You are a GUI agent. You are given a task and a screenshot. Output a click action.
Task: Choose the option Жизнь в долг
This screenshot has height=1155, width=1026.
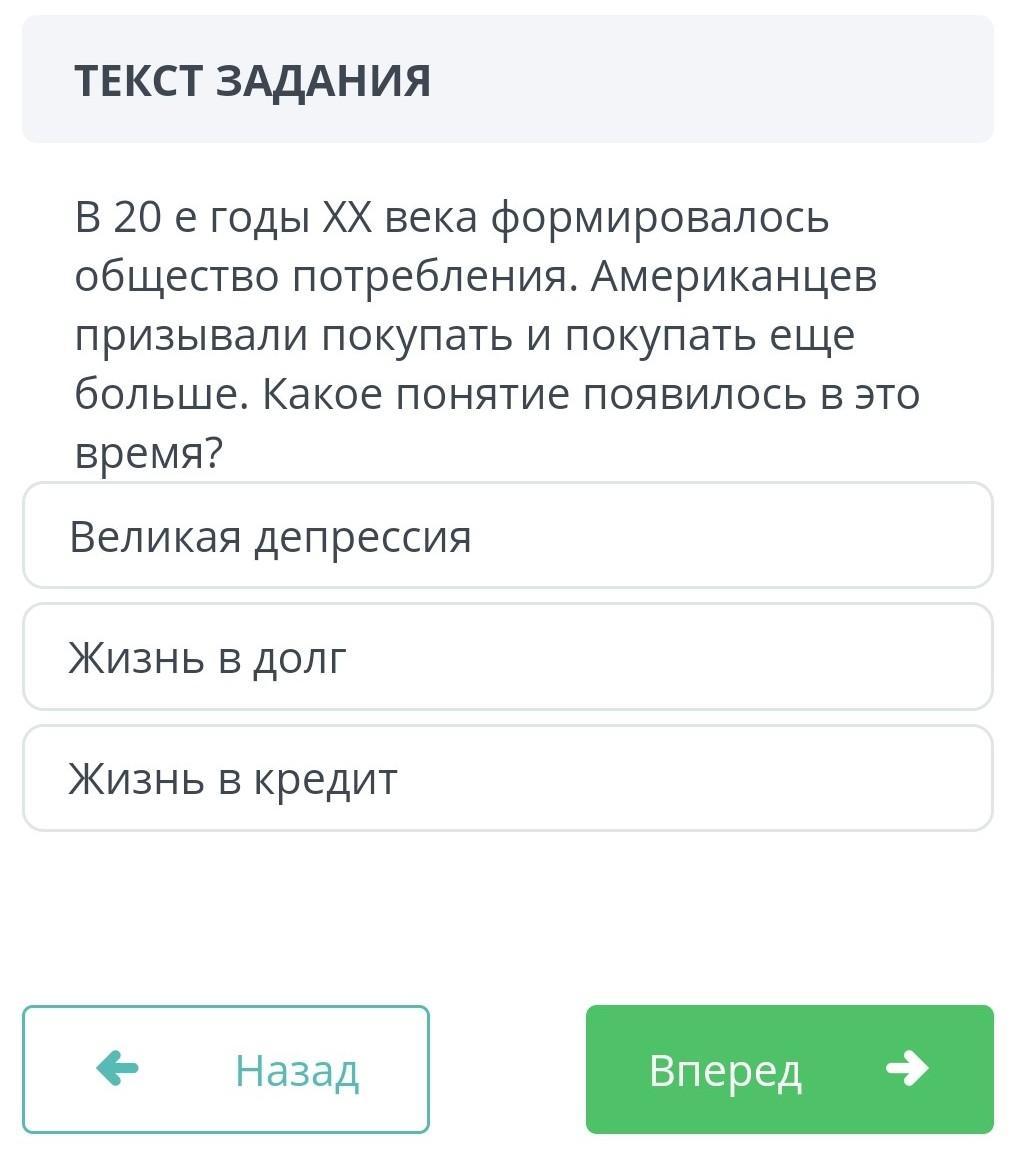pos(508,657)
